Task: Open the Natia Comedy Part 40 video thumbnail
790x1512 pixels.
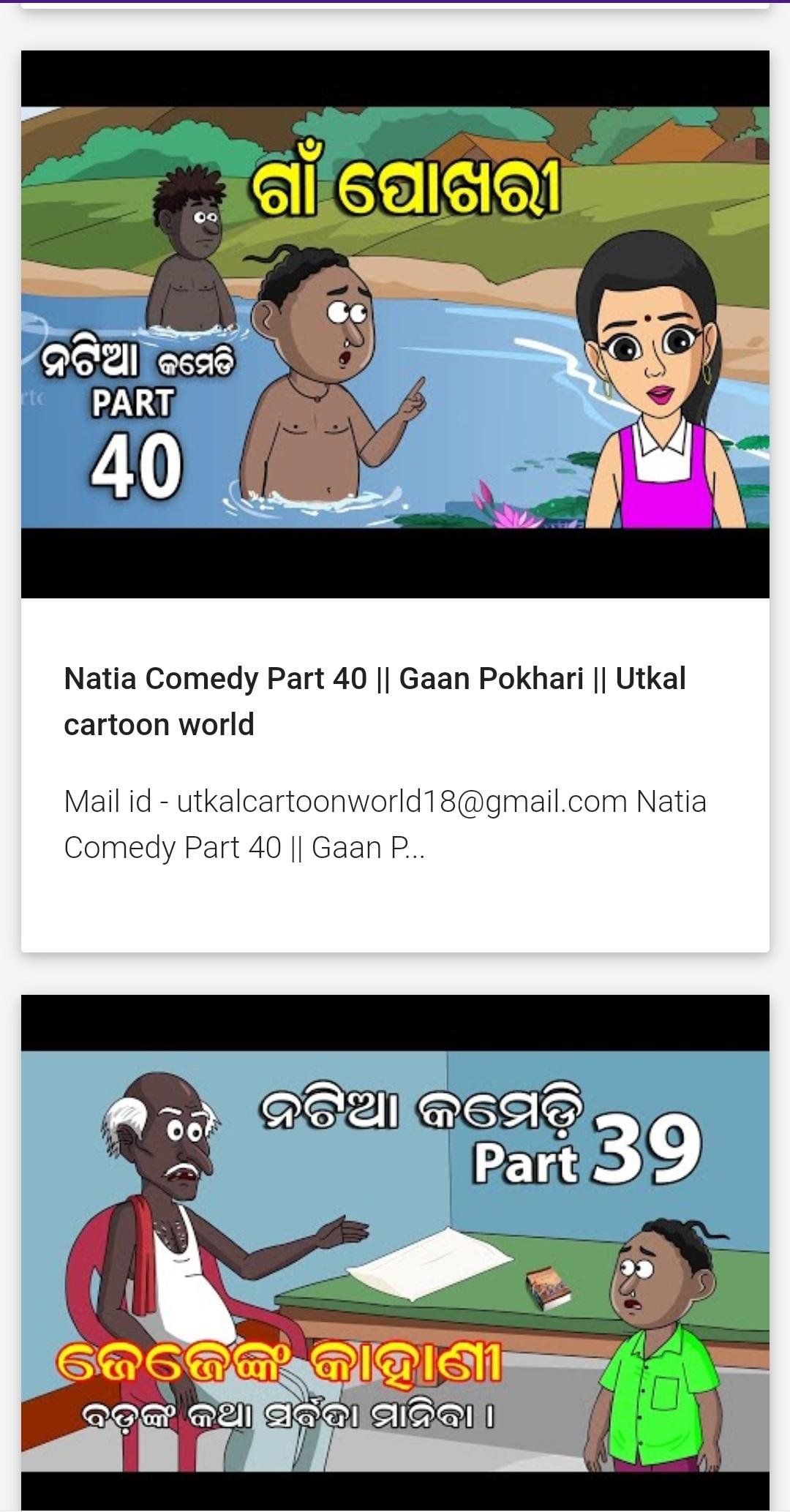Action: click(395, 322)
